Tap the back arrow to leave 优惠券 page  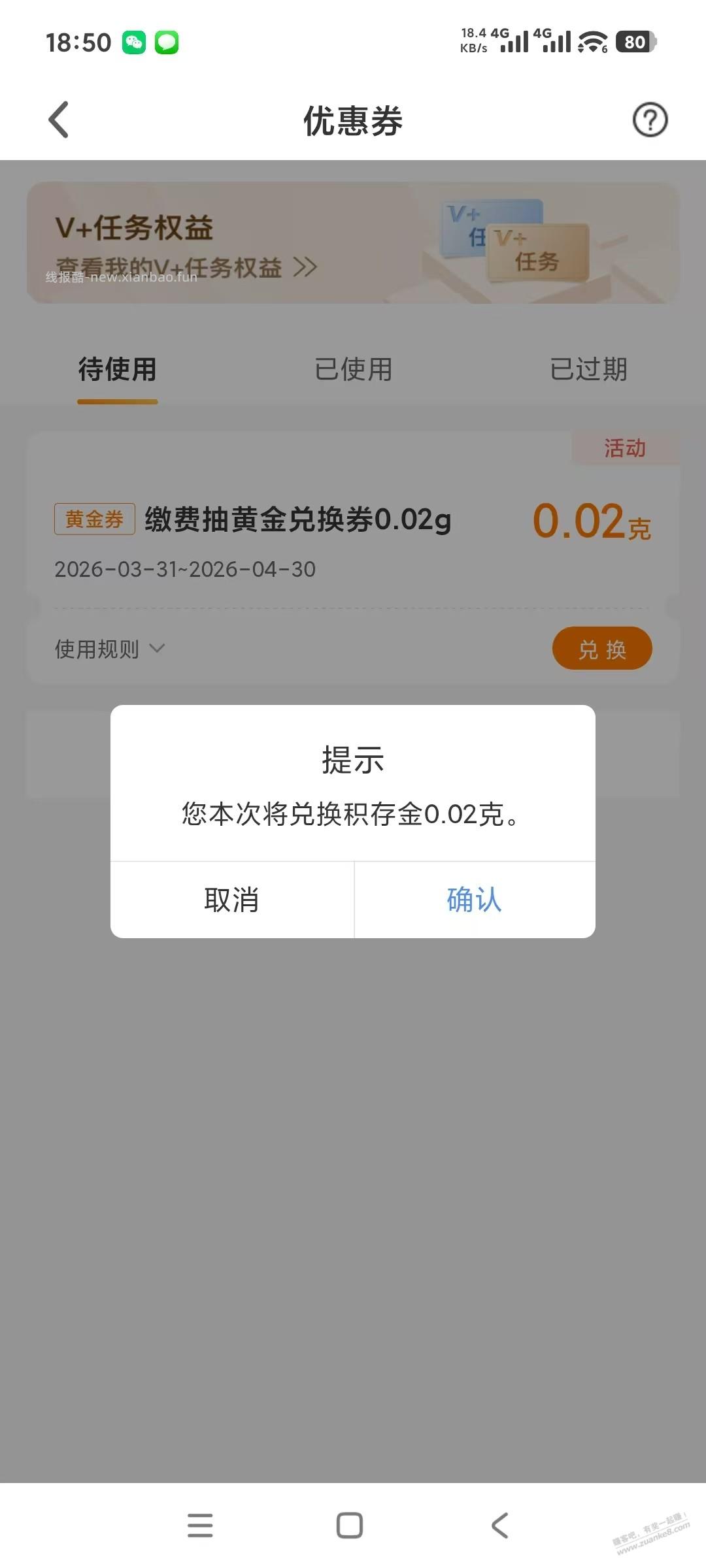[x=59, y=120]
